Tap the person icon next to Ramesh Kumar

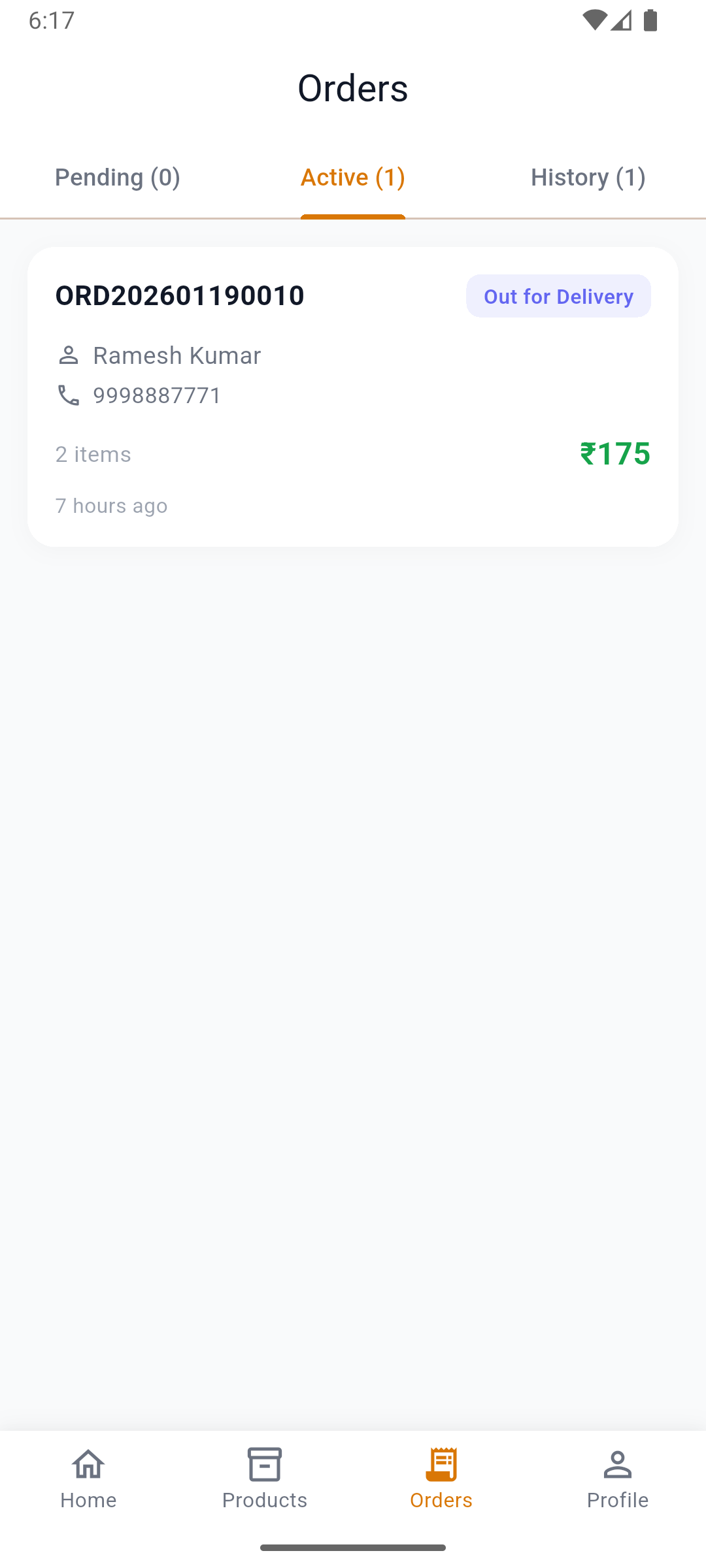[x=68, y=355]
